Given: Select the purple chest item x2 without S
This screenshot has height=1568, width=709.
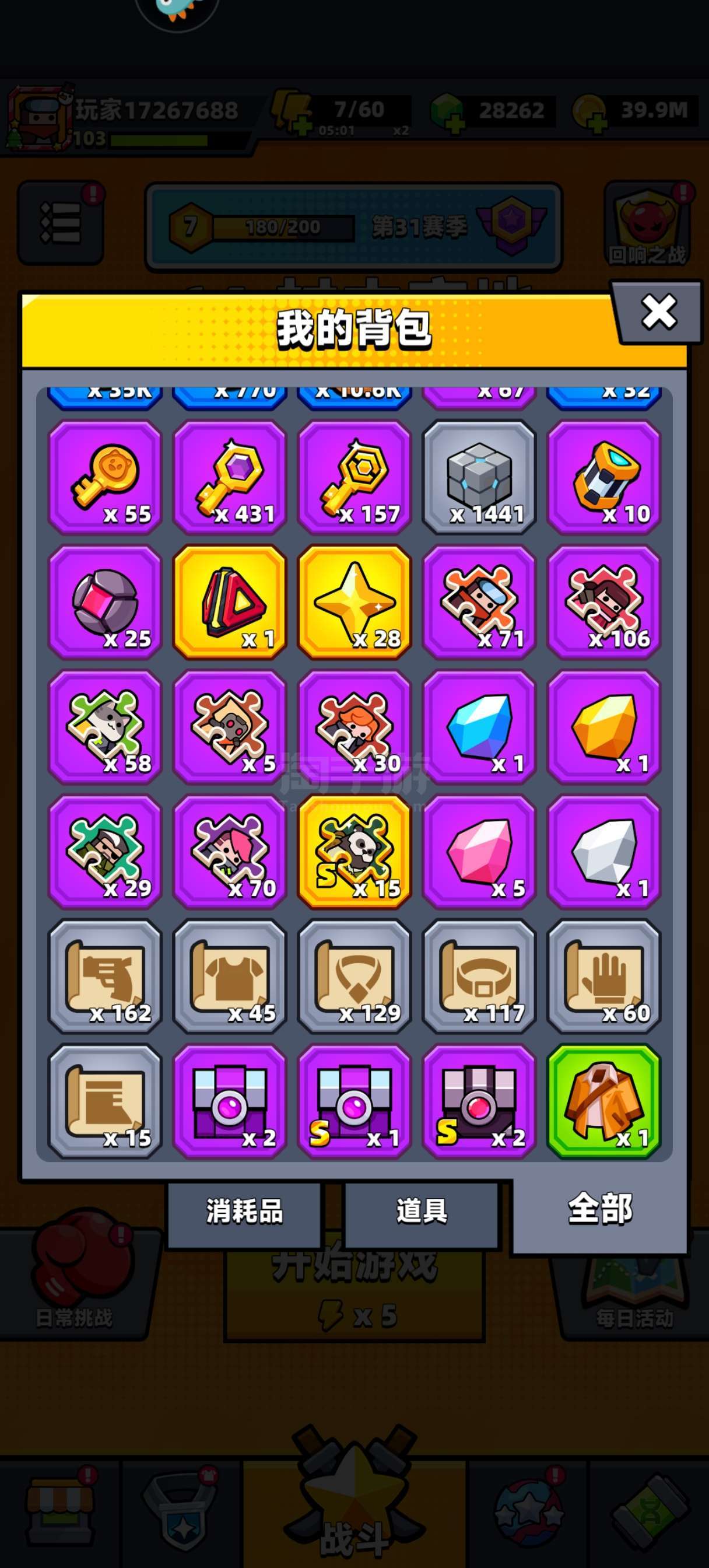Looking at the screenshot, I should tap(230, 1101).
